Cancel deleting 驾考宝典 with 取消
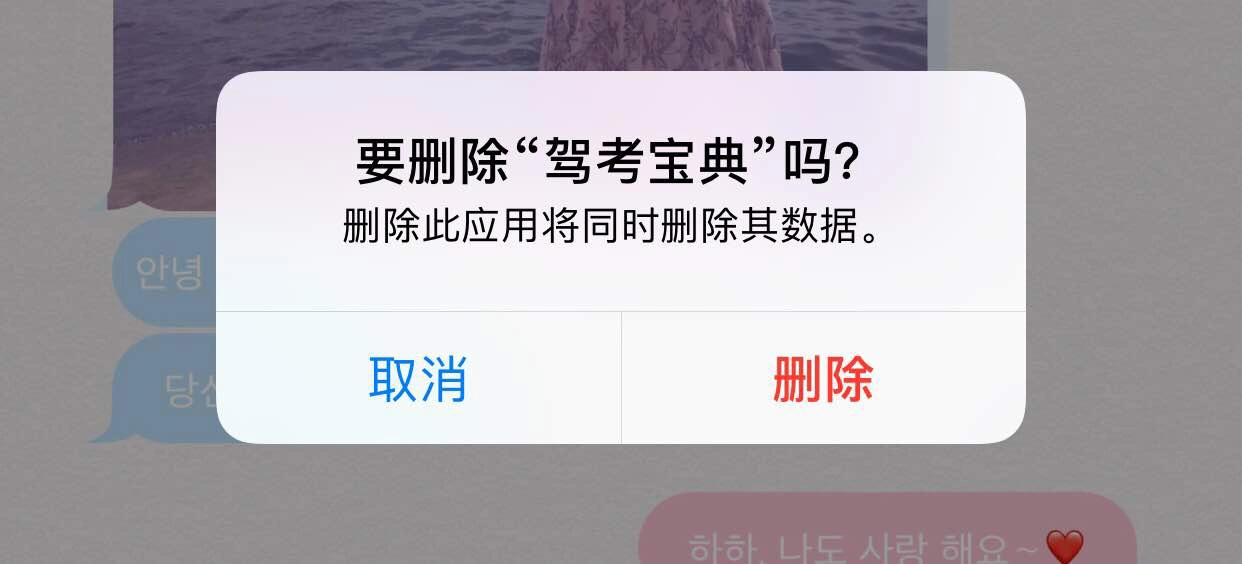1242x564 pixels. click(418, 379)
